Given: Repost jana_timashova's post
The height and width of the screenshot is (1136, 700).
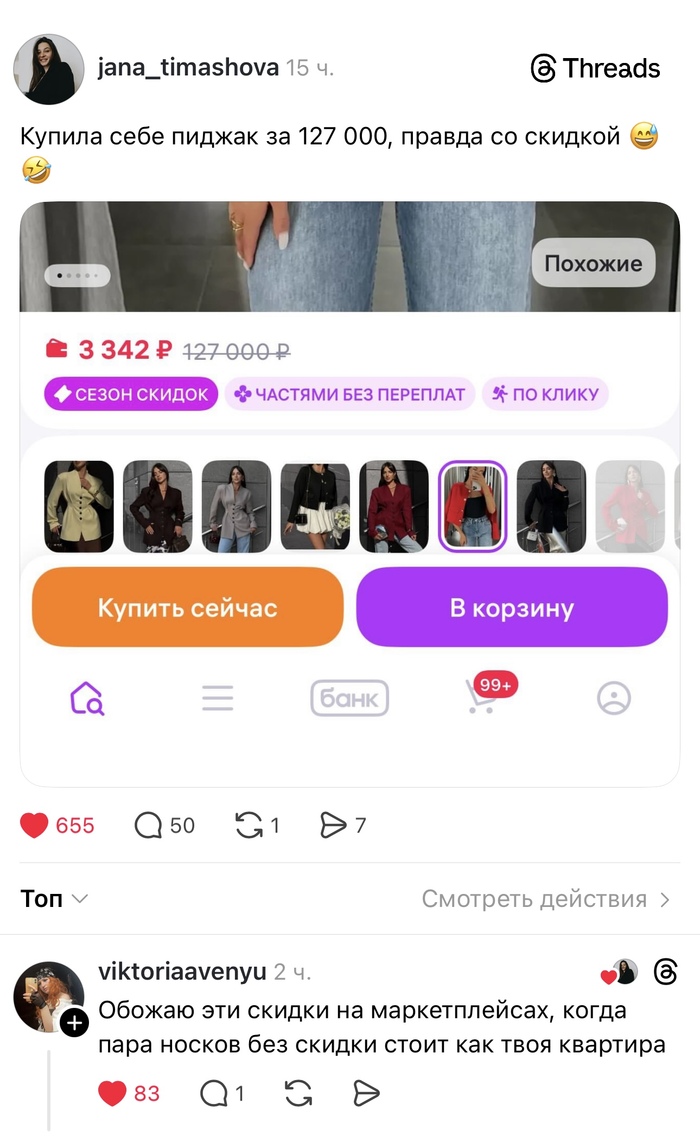Looking at the screenshot, I should click(248, 825).
